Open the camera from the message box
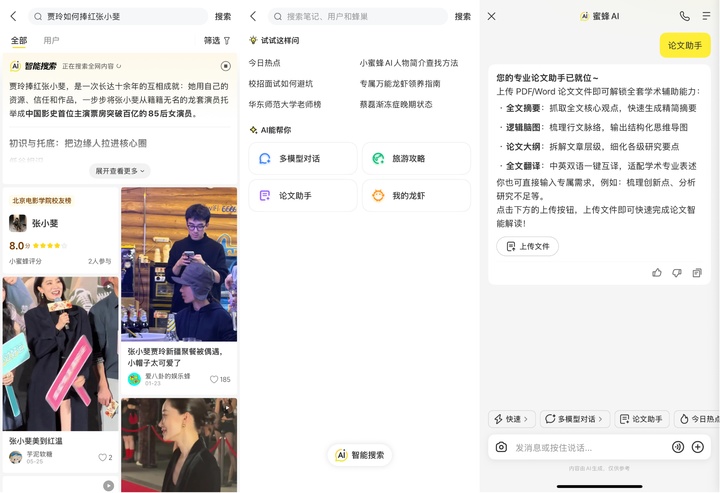720x493 pixels. click(501, 447)
